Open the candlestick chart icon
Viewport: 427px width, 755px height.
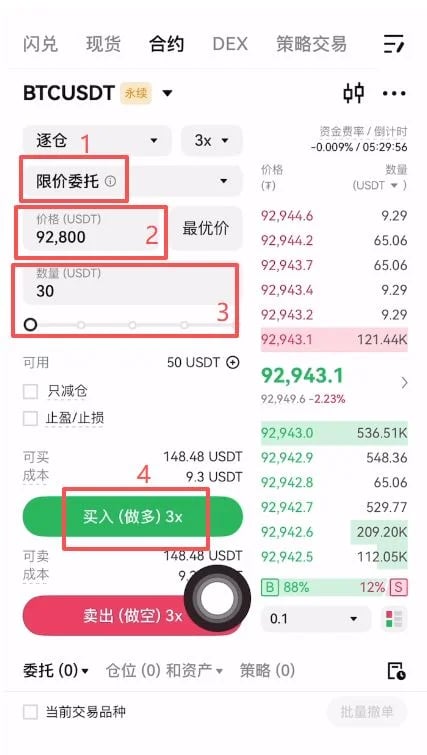tap(354, 93)
